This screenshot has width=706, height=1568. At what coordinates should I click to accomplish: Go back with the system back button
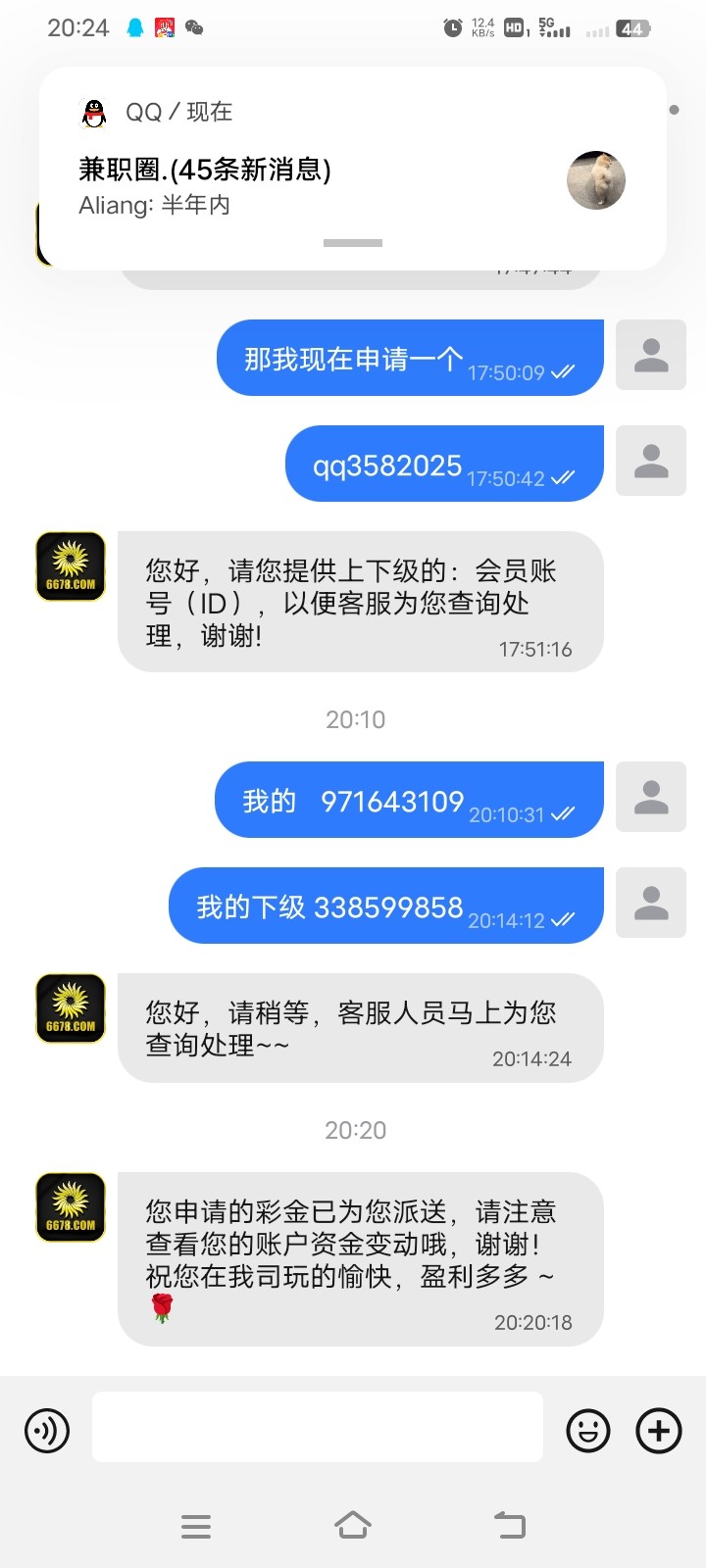tap(510, 1525)
